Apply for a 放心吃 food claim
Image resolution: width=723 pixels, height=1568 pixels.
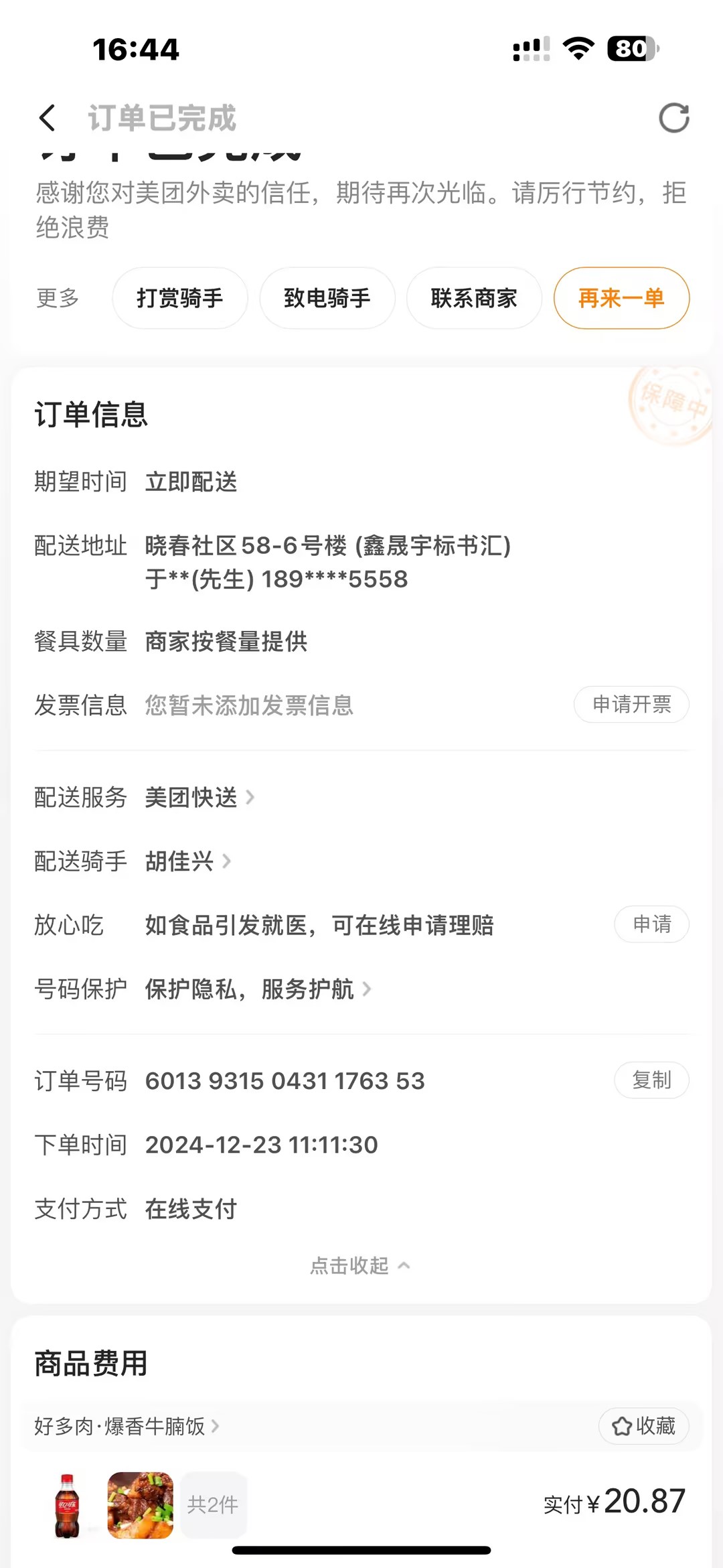tap(651, 924)
